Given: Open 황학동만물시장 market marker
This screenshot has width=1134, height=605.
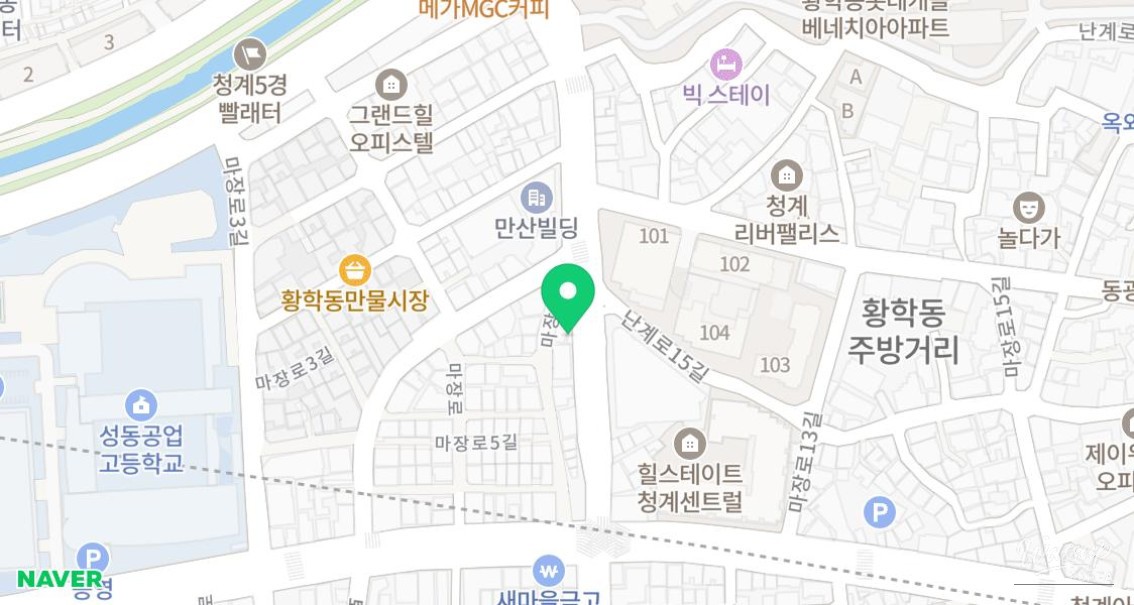Looking at the screenshot, I should pos(355,270).
